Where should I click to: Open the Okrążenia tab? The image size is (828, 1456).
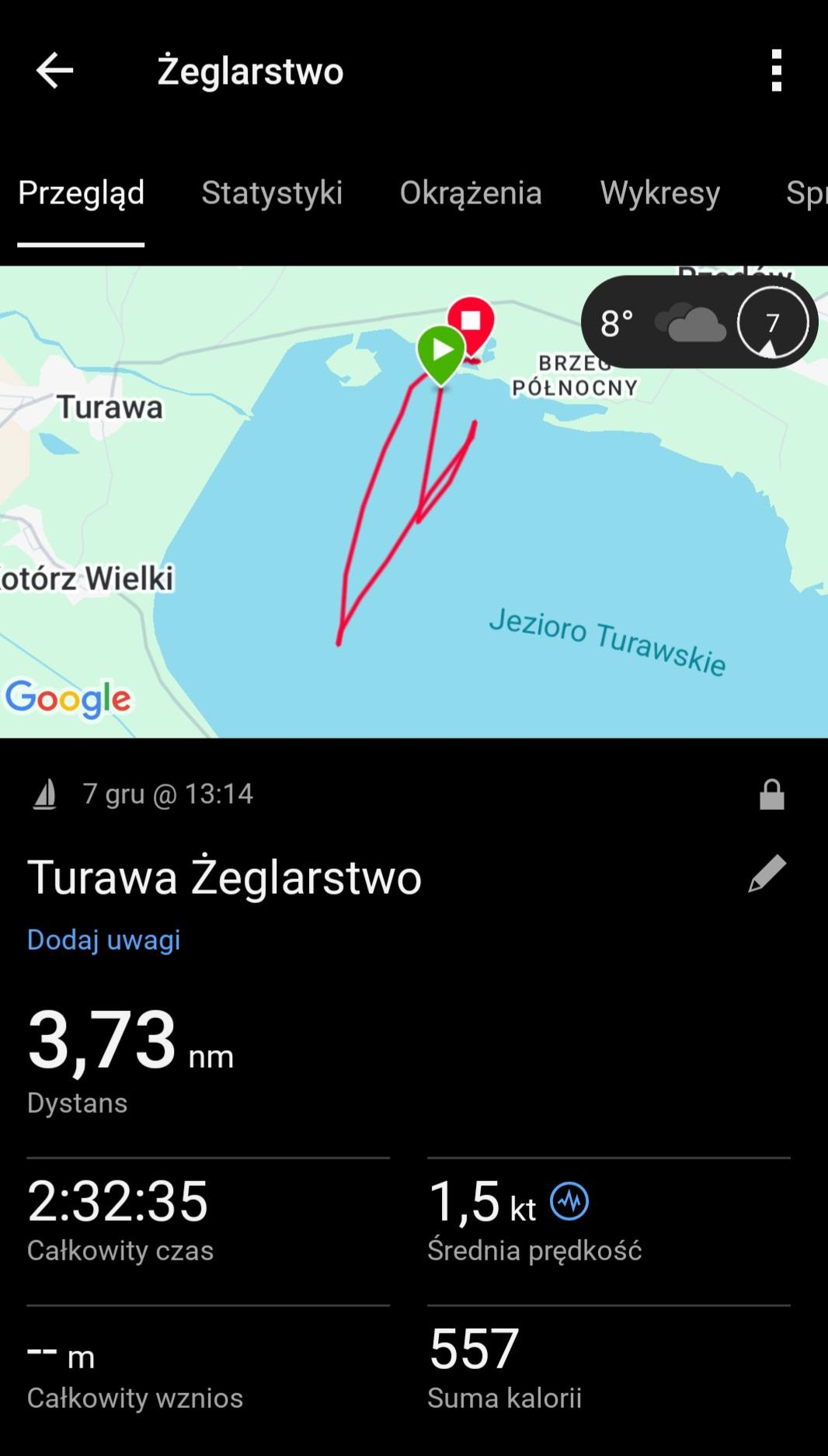471,193
